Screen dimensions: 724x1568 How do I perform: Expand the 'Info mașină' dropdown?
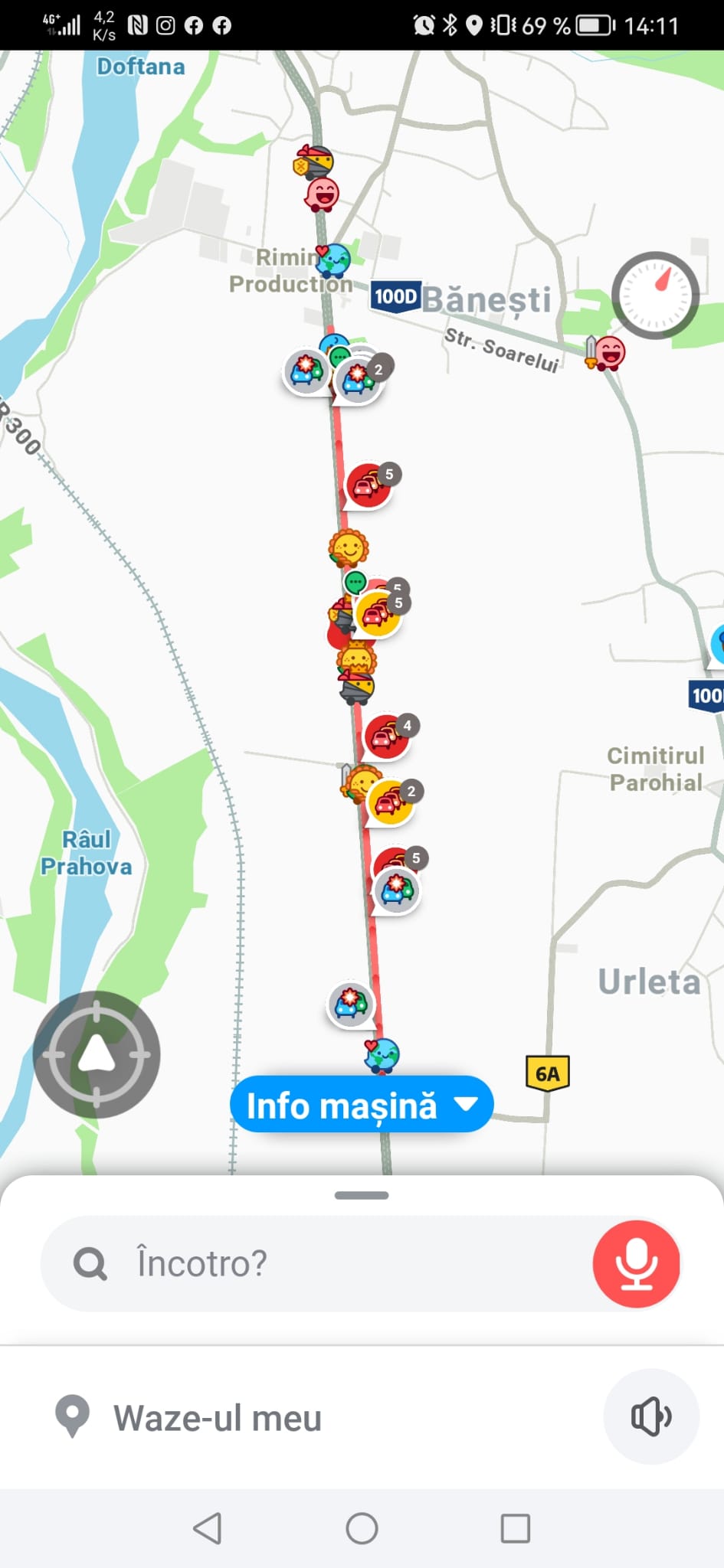(x=362, y=1104)
